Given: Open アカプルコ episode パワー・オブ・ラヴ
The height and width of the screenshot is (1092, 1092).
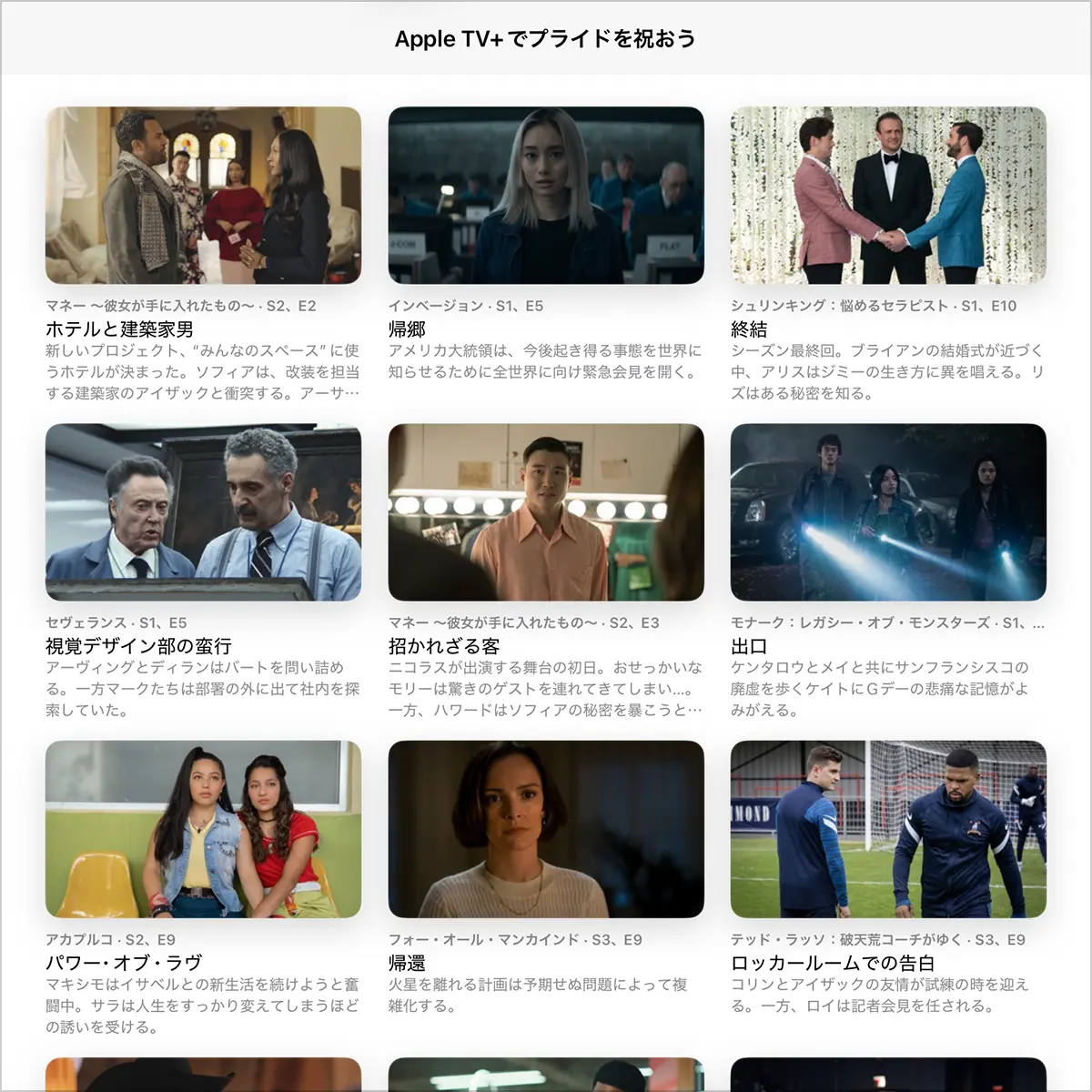Looking at the screenshot, I should click(203, 829).
